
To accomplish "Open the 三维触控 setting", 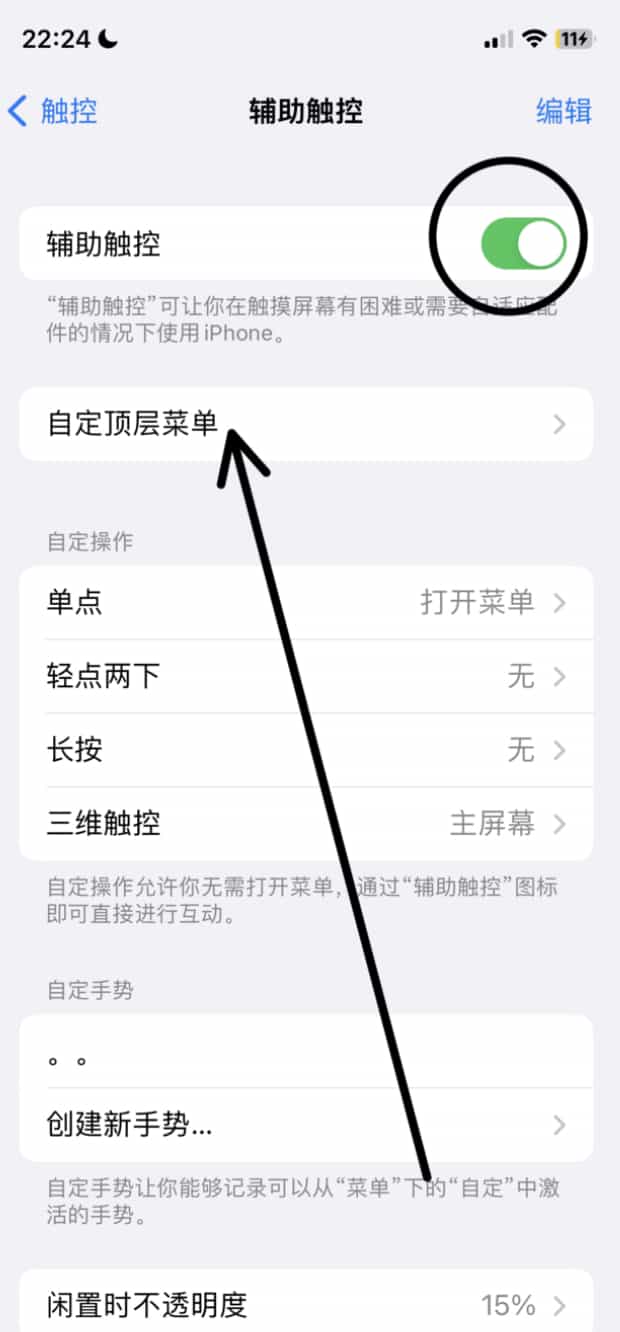I will pos(306,824).
